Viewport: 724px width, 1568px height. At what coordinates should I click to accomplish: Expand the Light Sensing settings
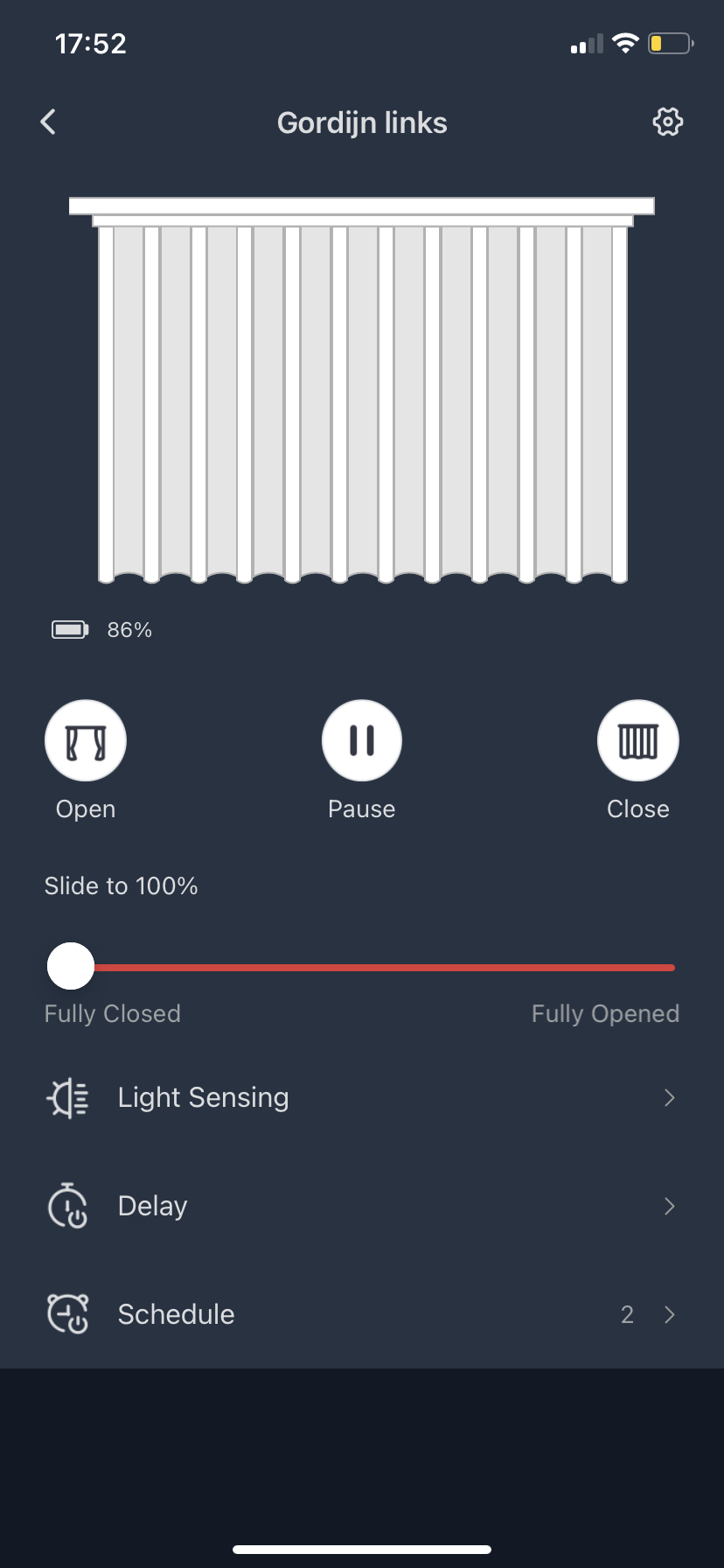click(x=669, y=1097)
